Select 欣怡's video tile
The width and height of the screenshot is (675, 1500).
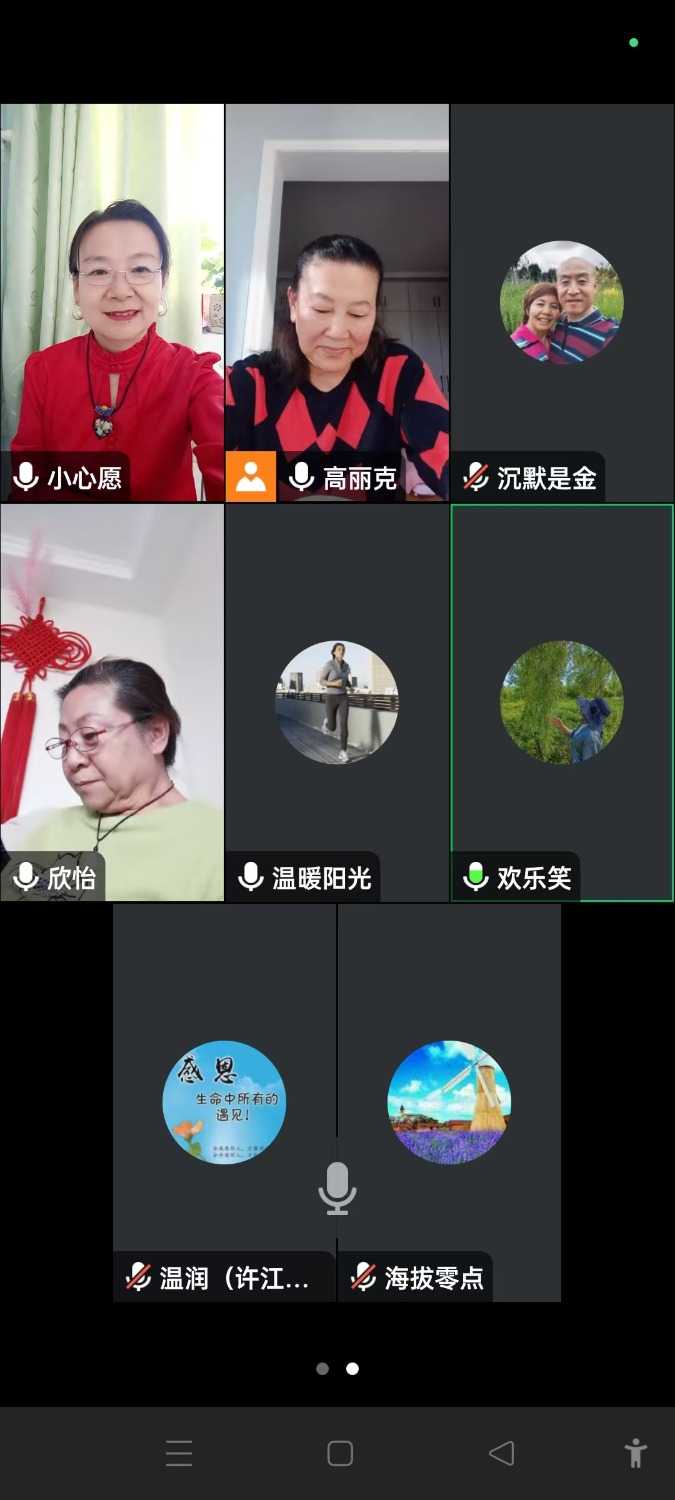[112, 700]
